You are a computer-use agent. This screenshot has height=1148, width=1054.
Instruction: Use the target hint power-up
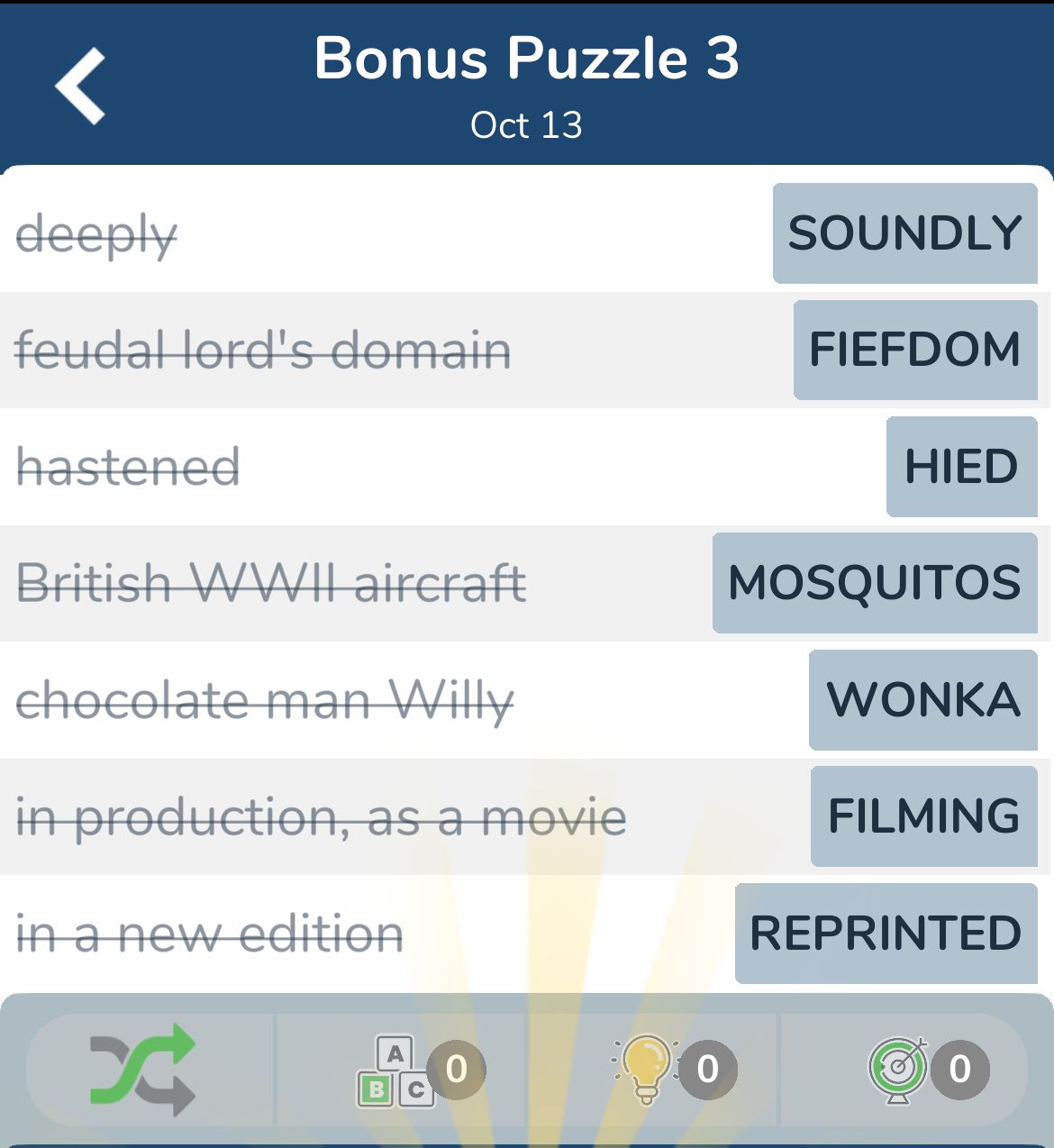pos(898,1070)
